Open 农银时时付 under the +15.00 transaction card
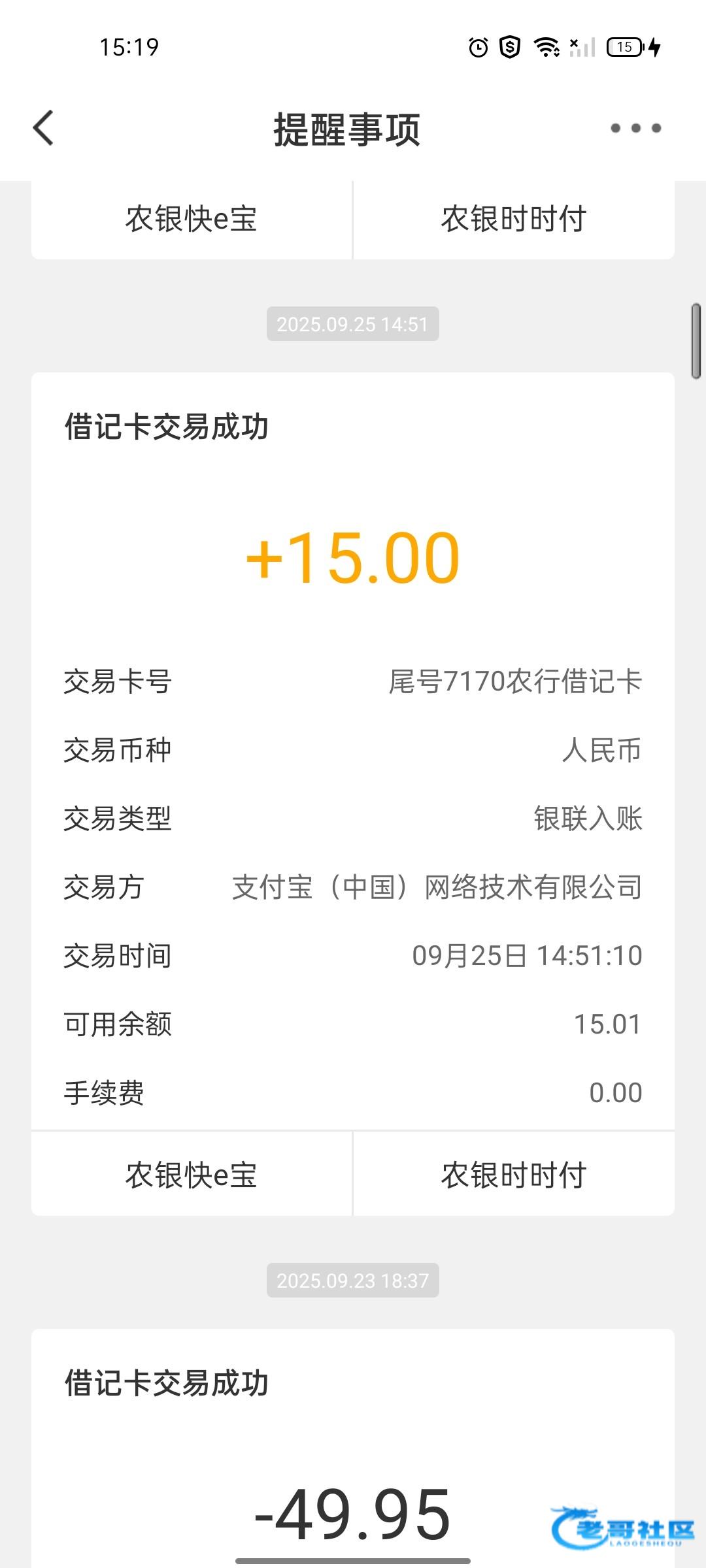 [x=514, y=1175]
